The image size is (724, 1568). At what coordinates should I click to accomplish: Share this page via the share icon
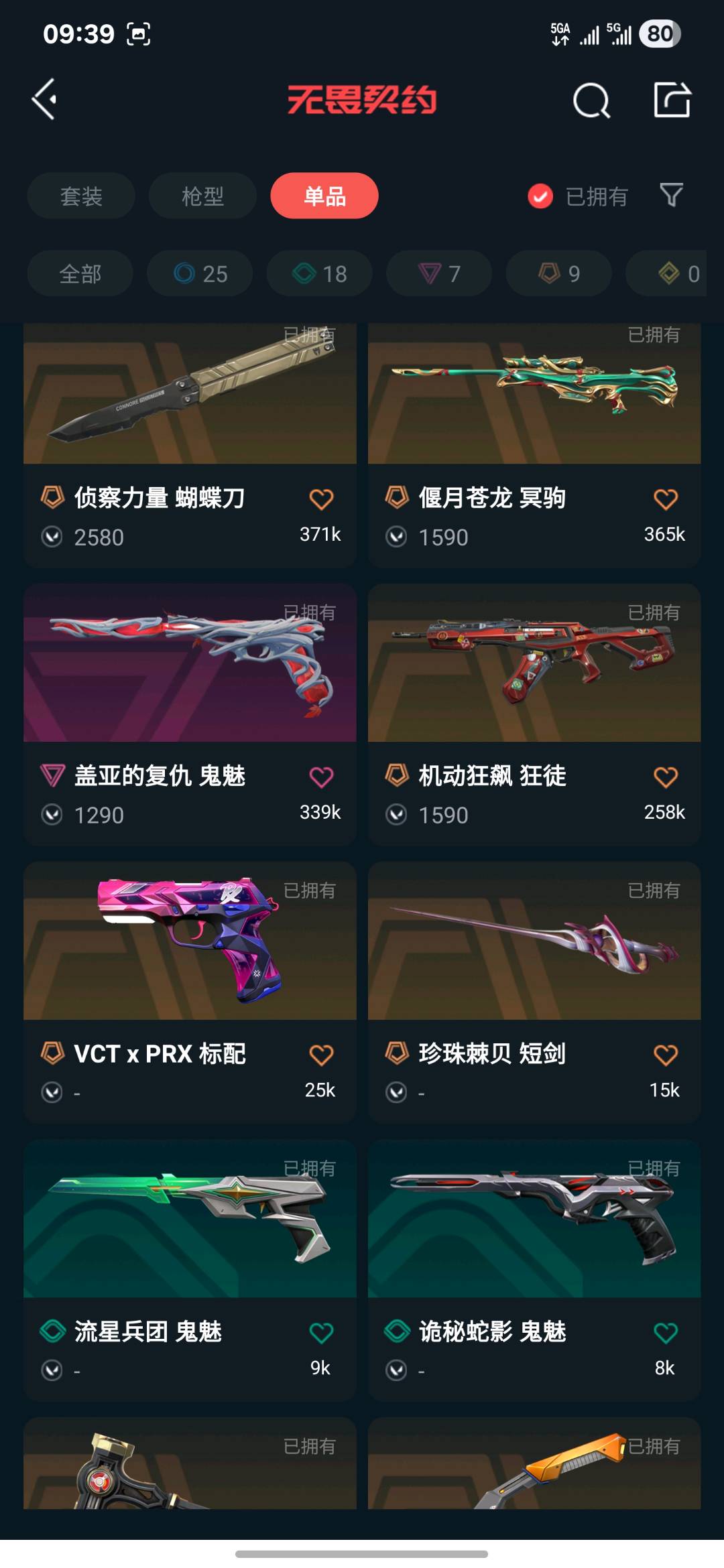click(x=672, y=101)
